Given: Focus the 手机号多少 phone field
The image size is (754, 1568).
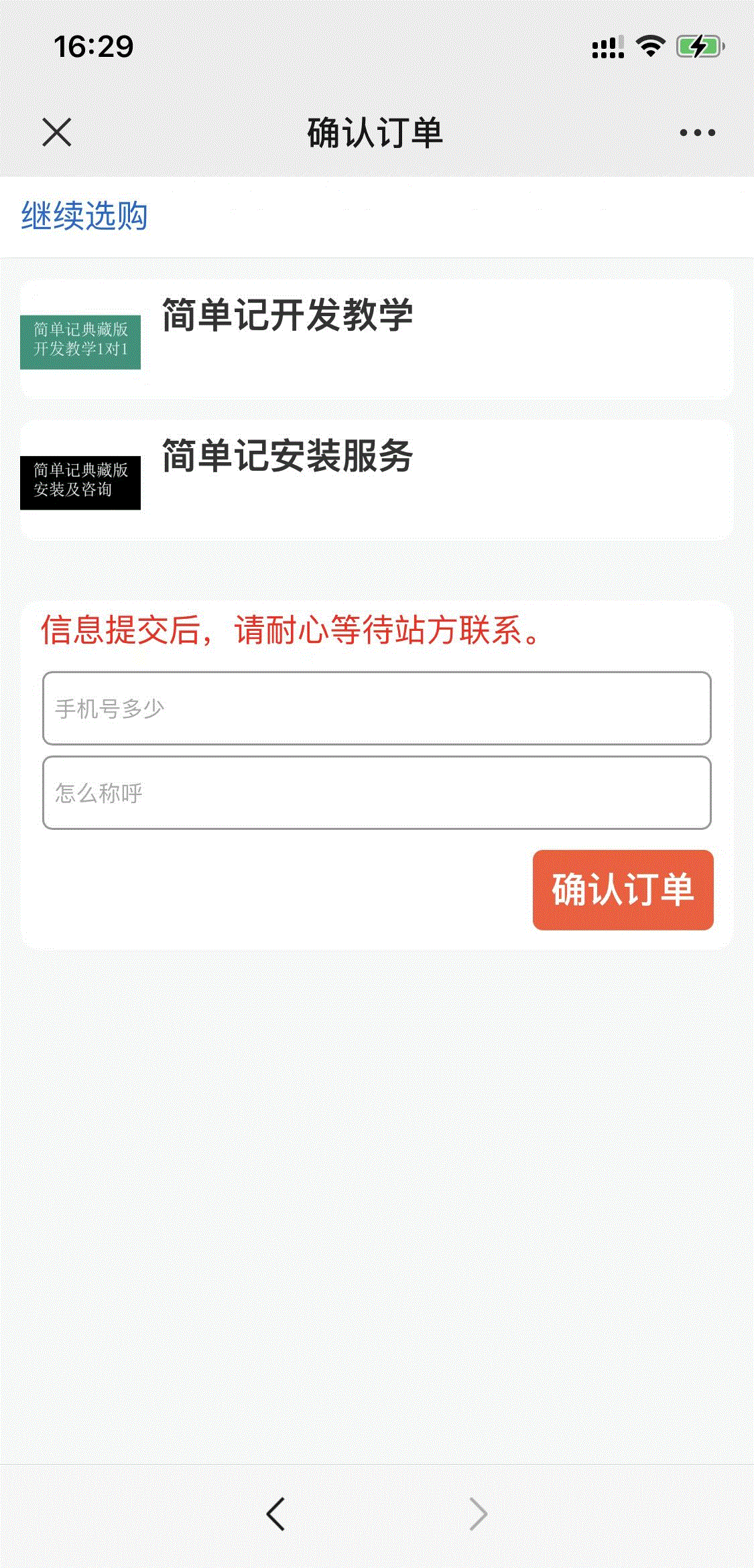Looking at the screenshot, I should click(377, 708).
